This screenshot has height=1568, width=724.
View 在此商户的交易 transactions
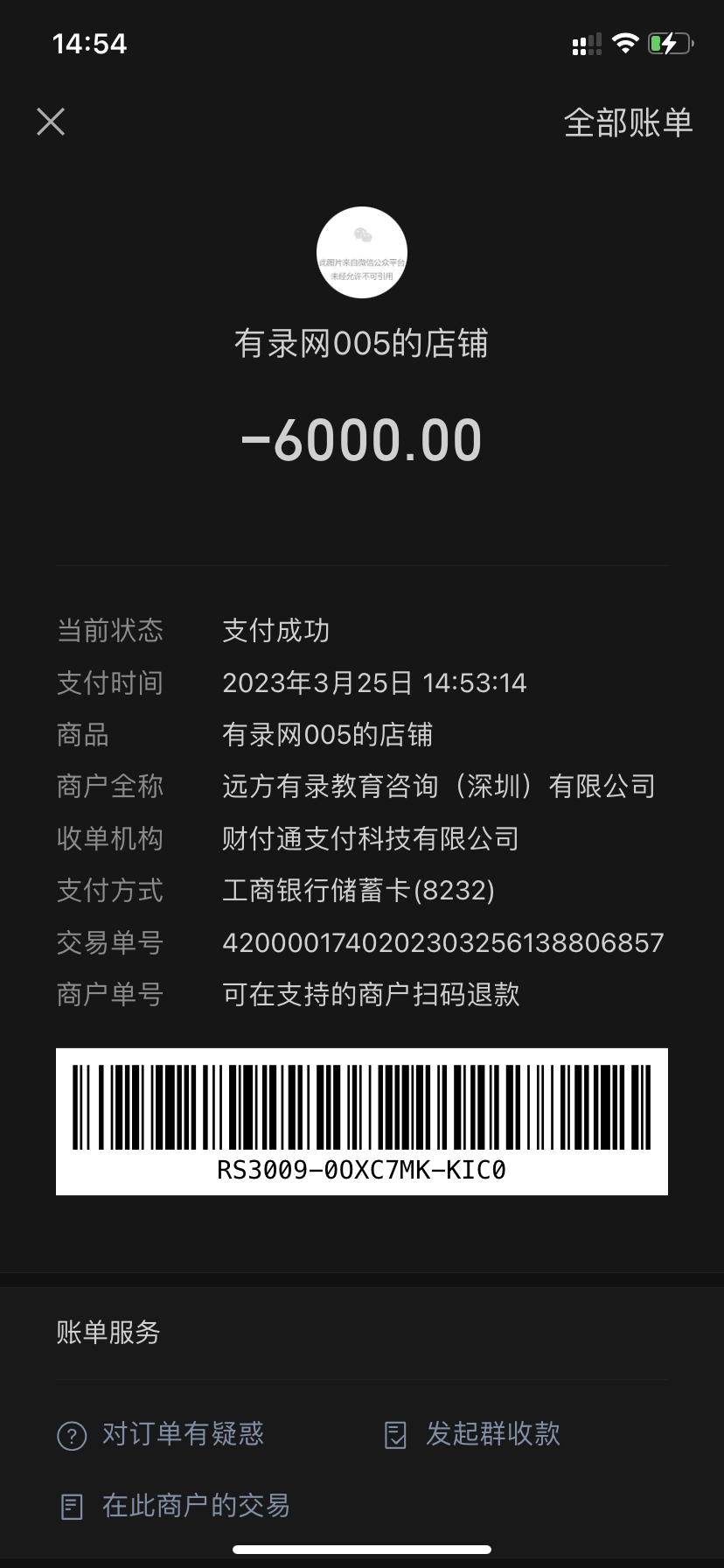tap(175, 1506)
